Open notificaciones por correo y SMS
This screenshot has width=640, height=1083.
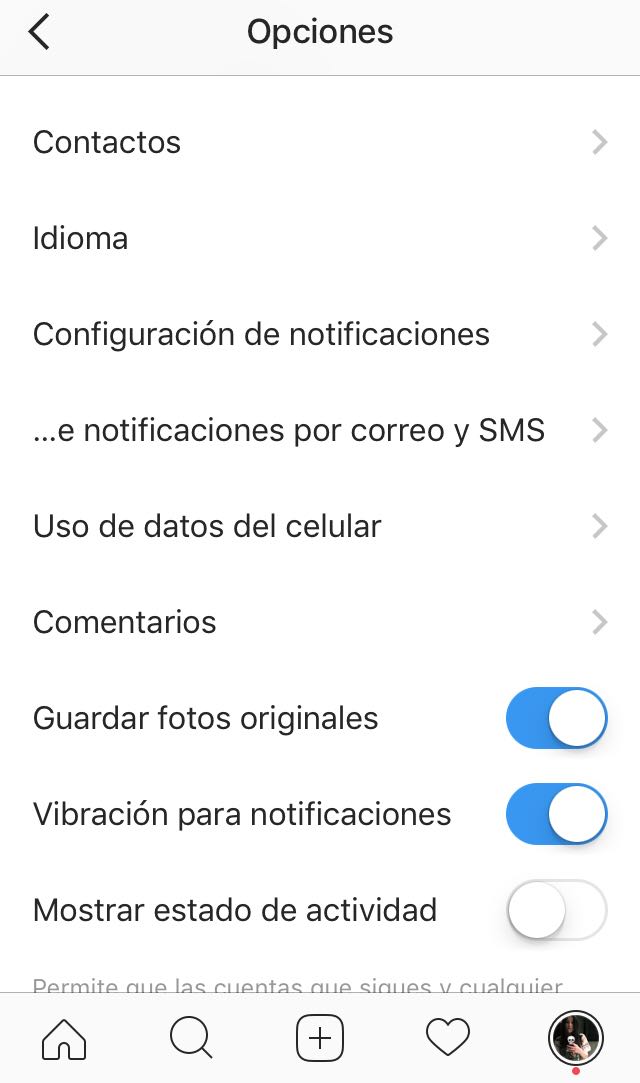[320, 430]
